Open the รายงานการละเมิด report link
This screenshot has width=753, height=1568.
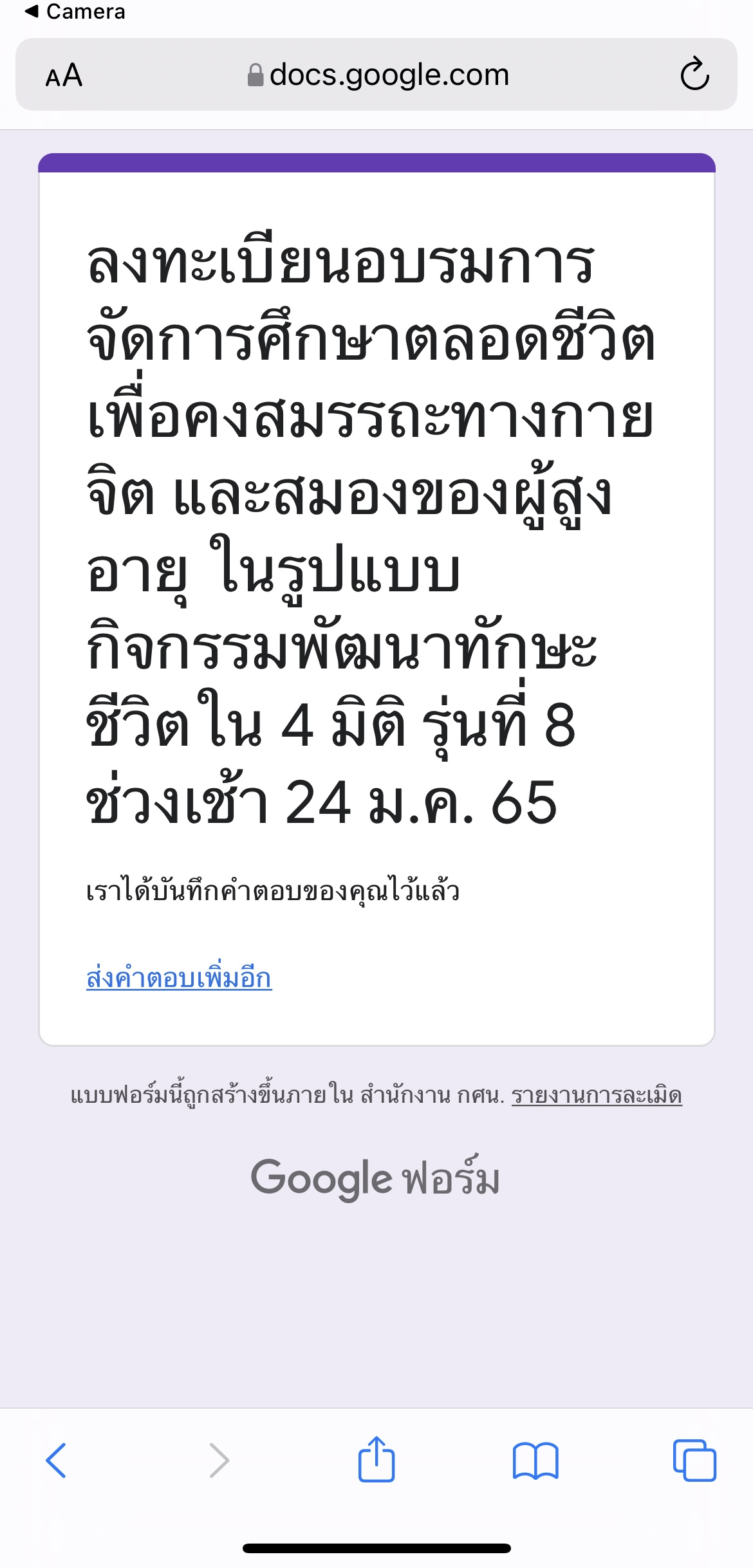[597, 1094]
